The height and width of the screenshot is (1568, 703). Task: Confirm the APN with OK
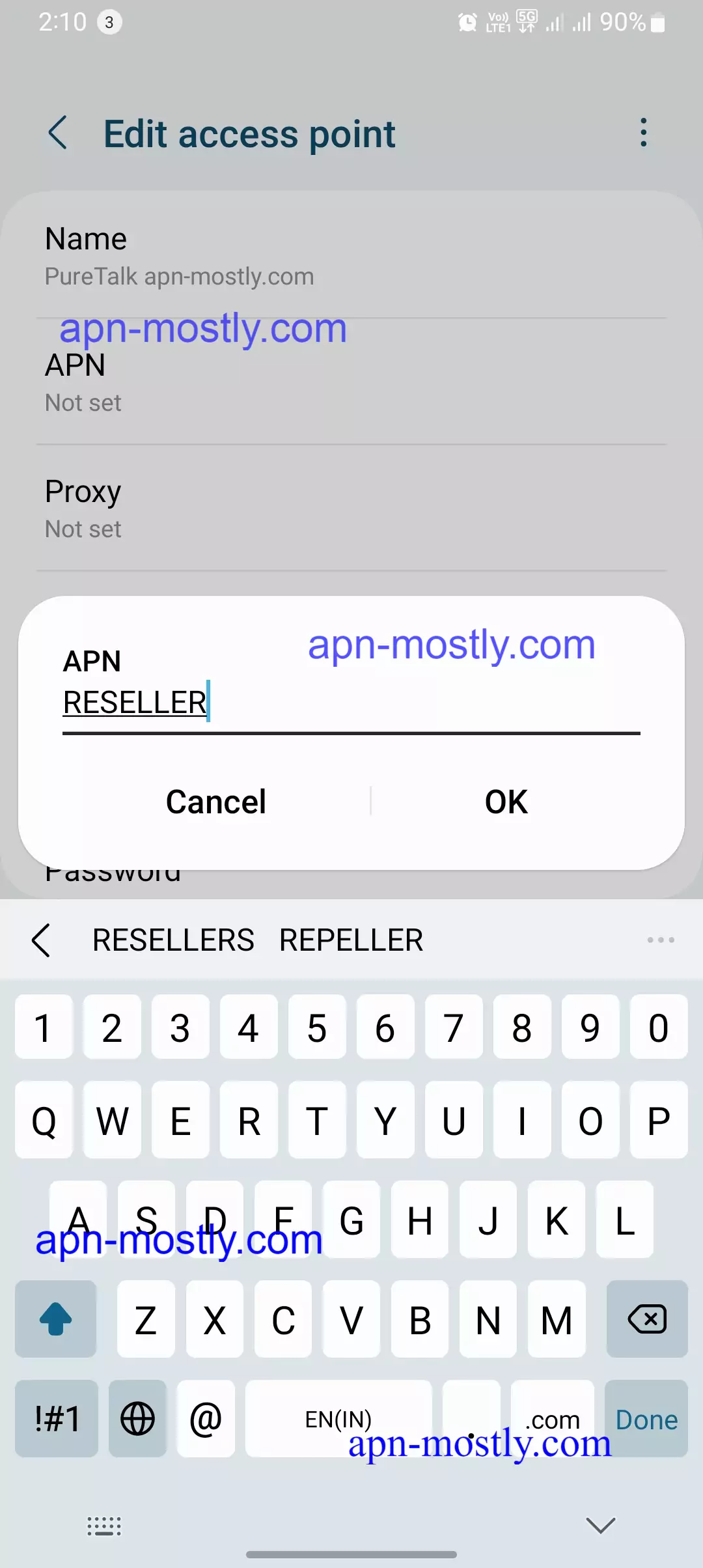click(x=506, y=802)
